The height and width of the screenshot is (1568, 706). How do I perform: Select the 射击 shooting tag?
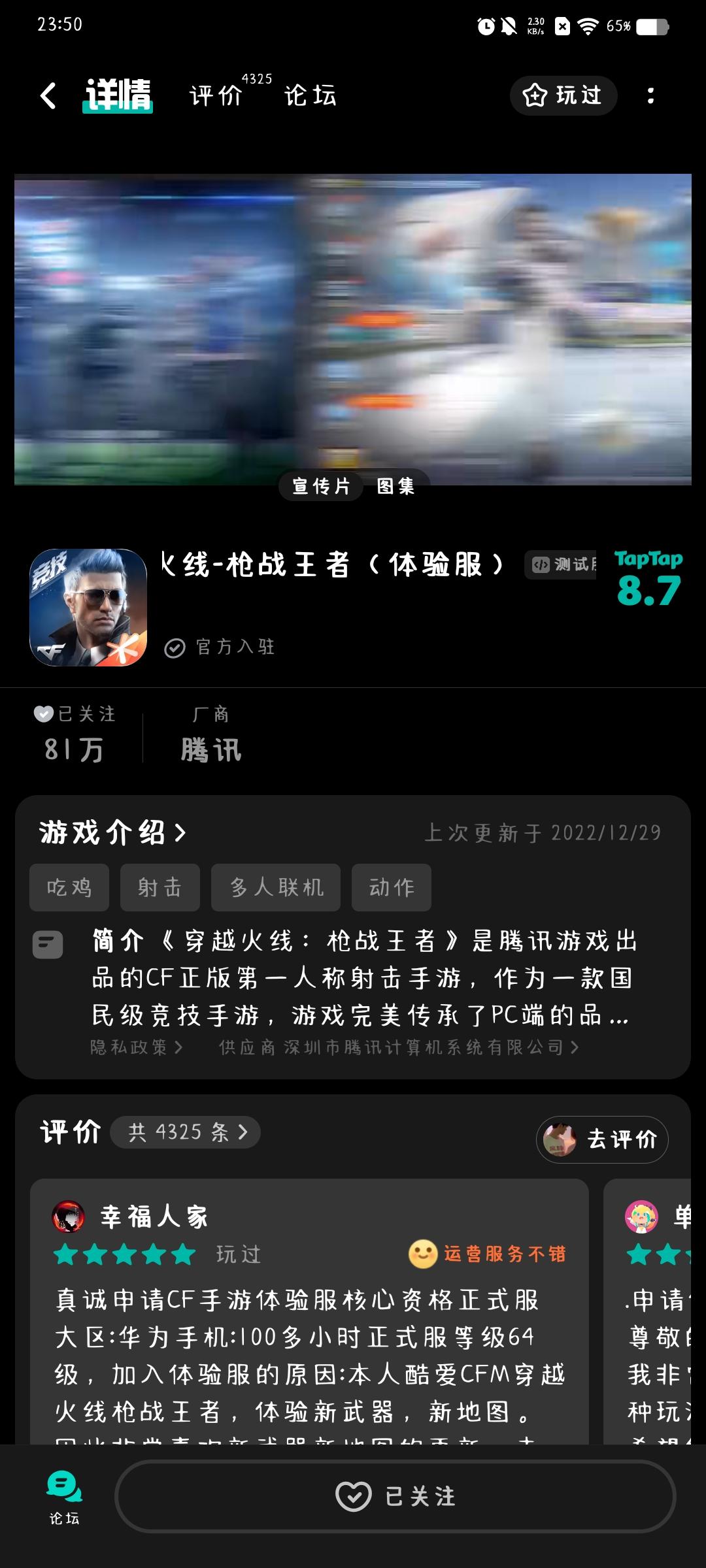click(160, 887)
